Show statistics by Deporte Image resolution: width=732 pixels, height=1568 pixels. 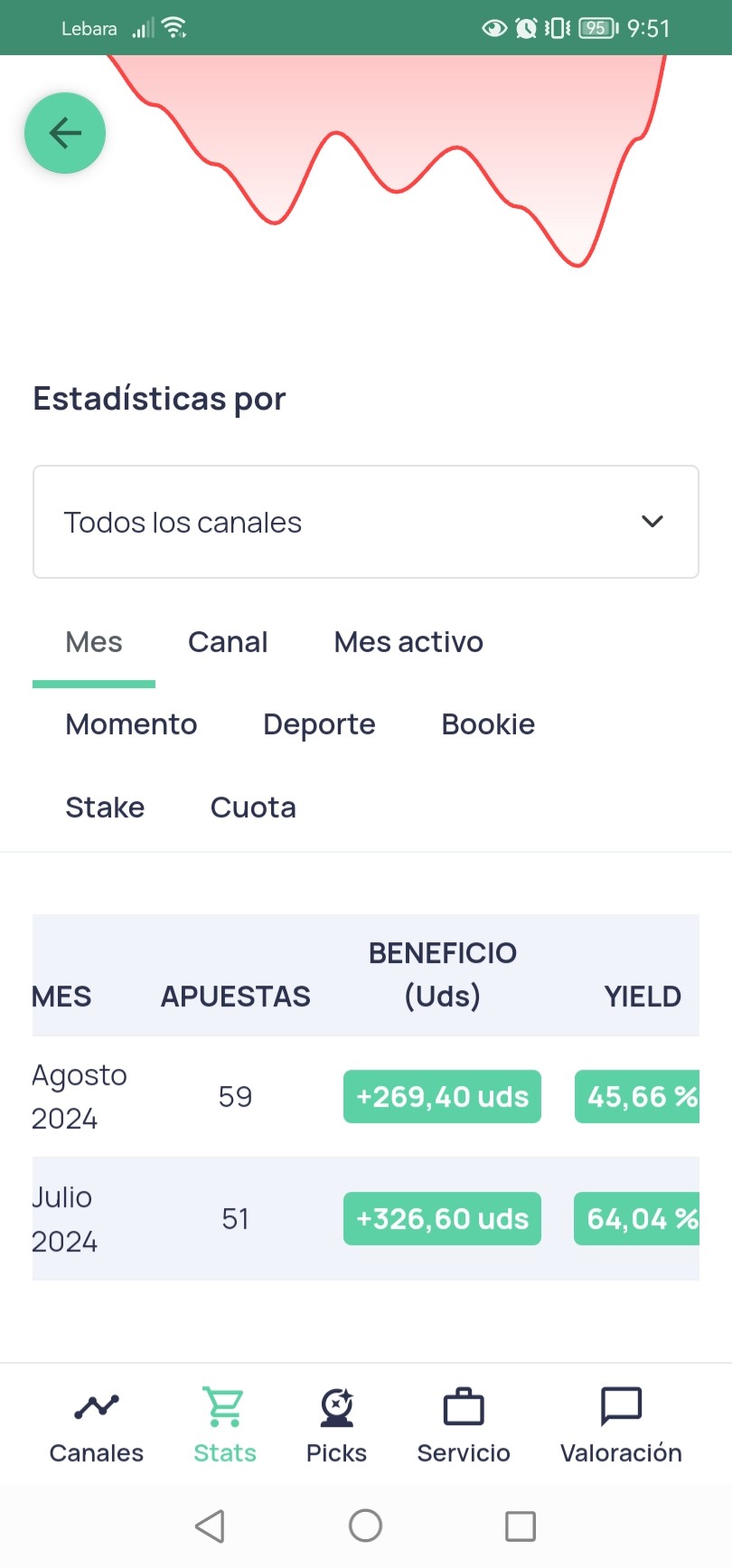pyautogui.click(x=319, y=724)
